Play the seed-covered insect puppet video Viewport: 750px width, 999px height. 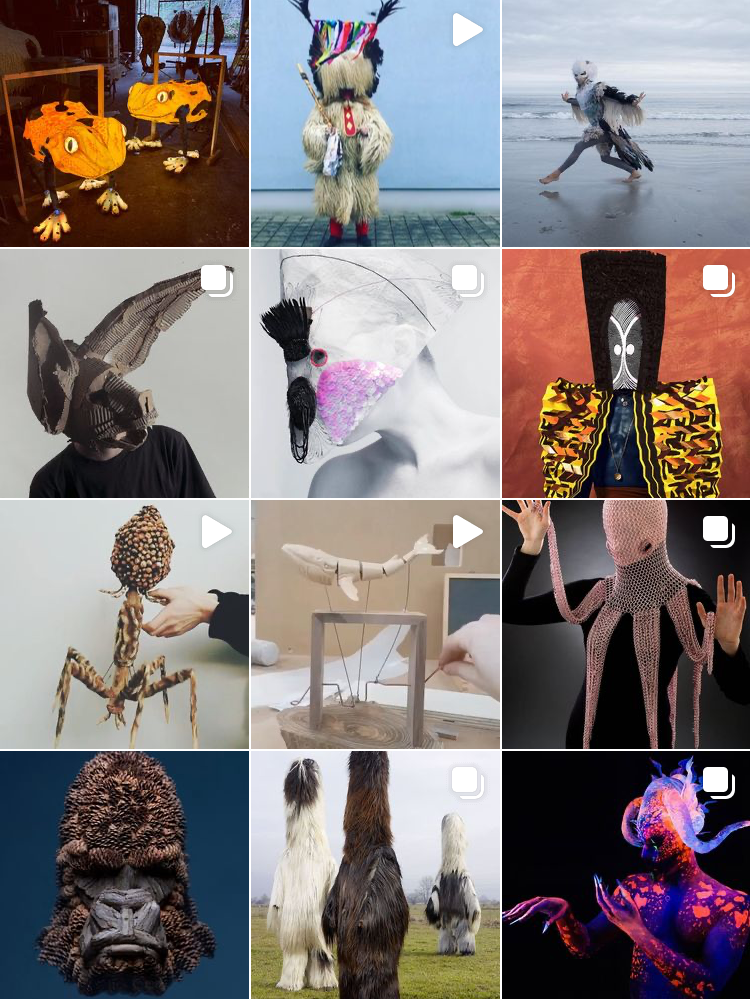124,625
